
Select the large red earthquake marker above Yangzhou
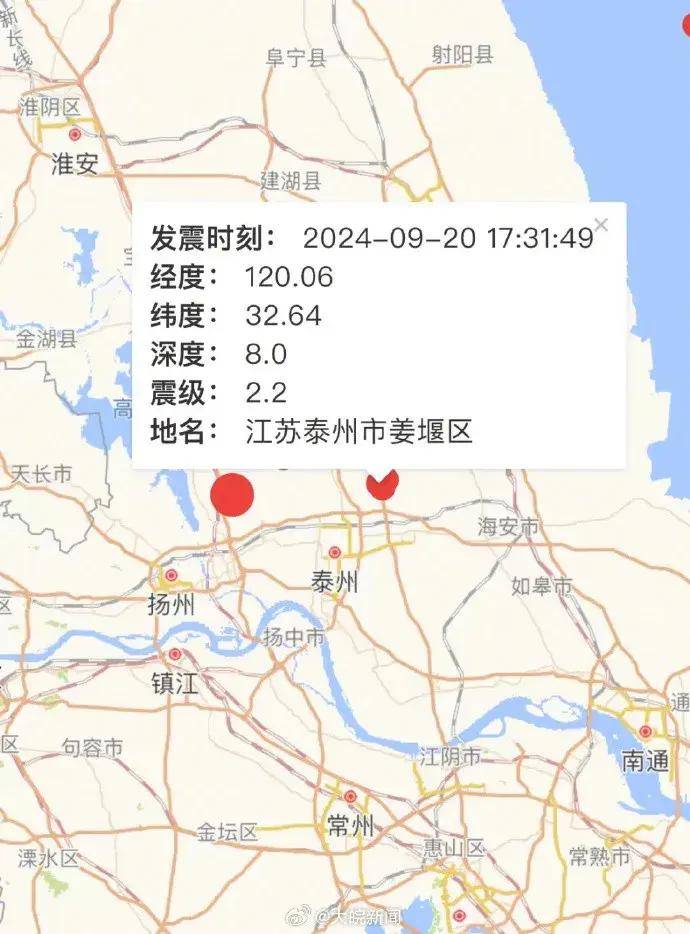point(232,493)
